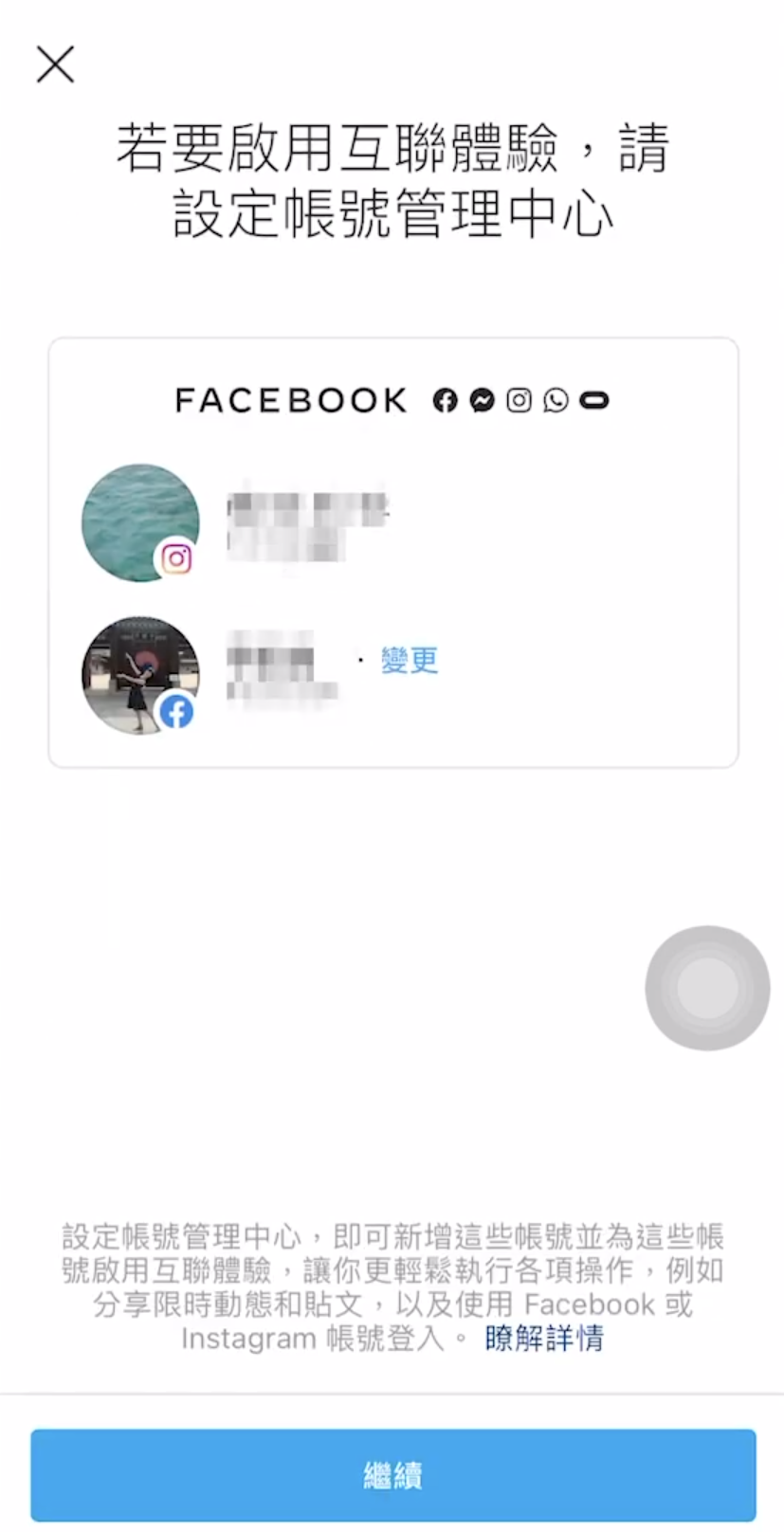The image size is (784, 1532).
Task: Tap the floating AssistiveTouch button
Action: 707,988
